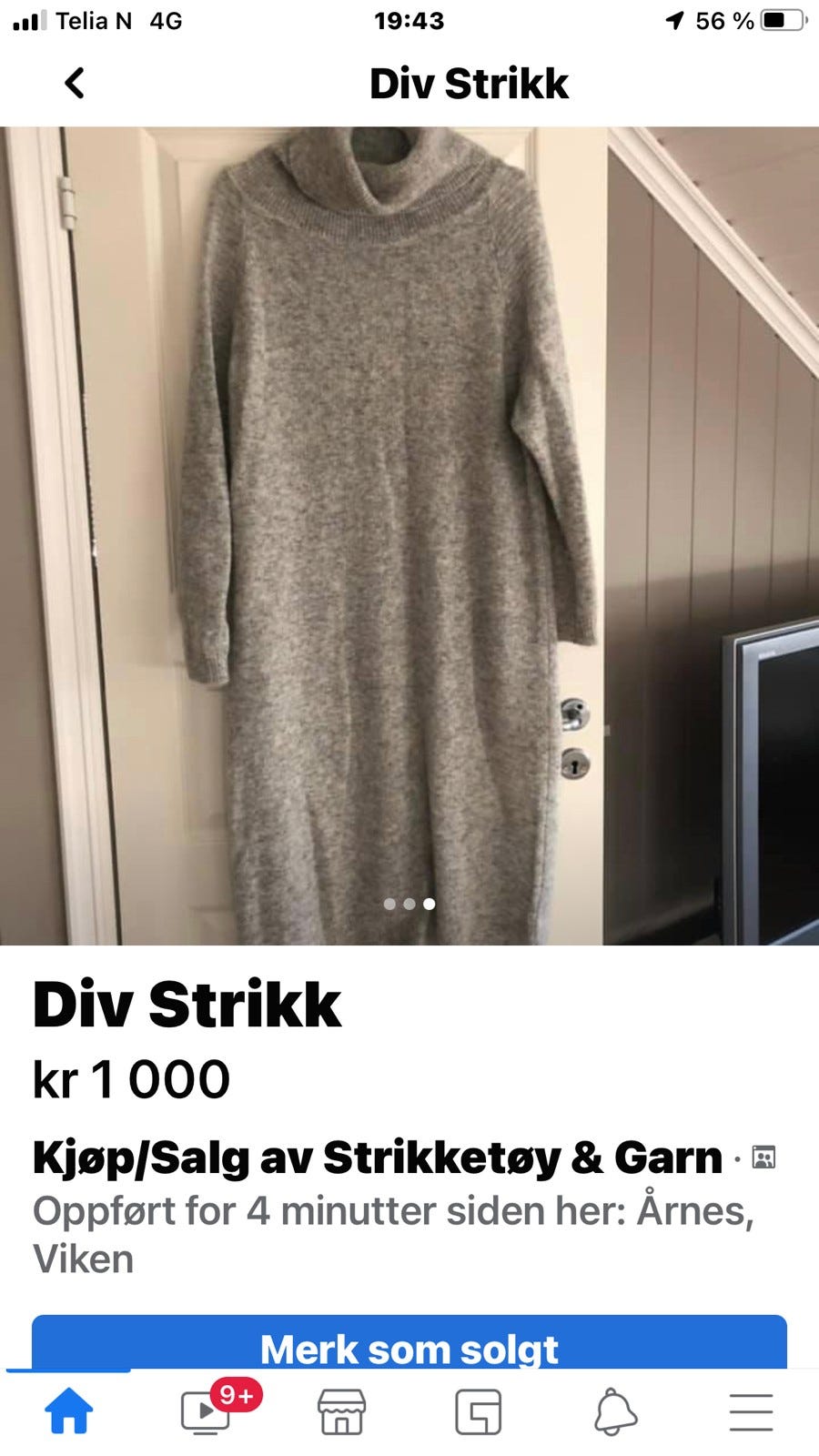
Task: Open the news feed tab
Action: click(x=478, y=1412)
